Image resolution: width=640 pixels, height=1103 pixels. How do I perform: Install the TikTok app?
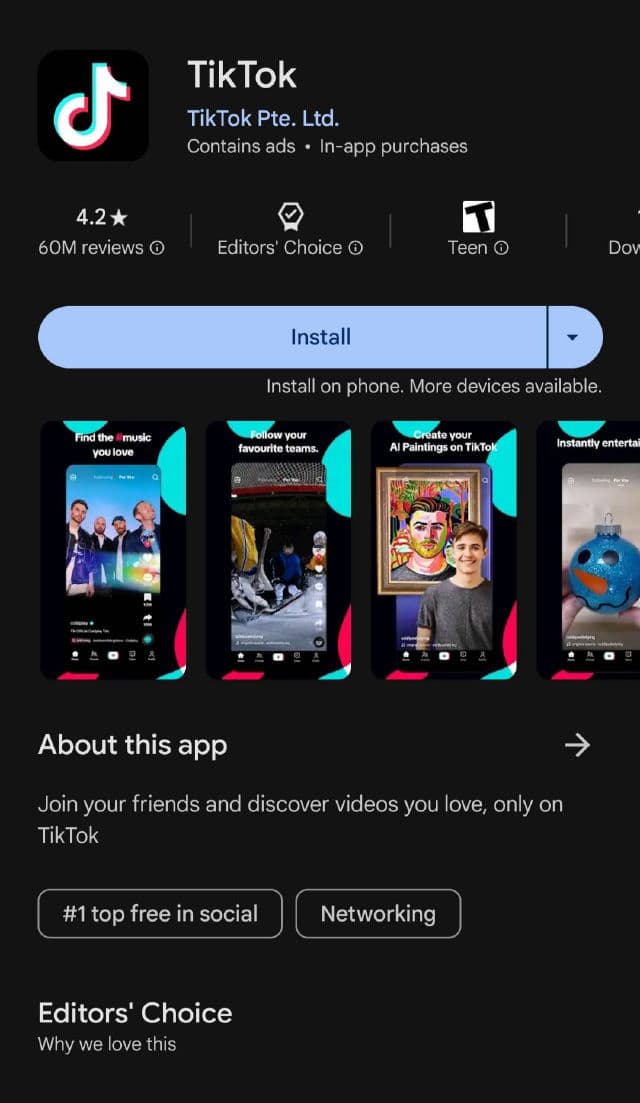(x=292, y=337)
